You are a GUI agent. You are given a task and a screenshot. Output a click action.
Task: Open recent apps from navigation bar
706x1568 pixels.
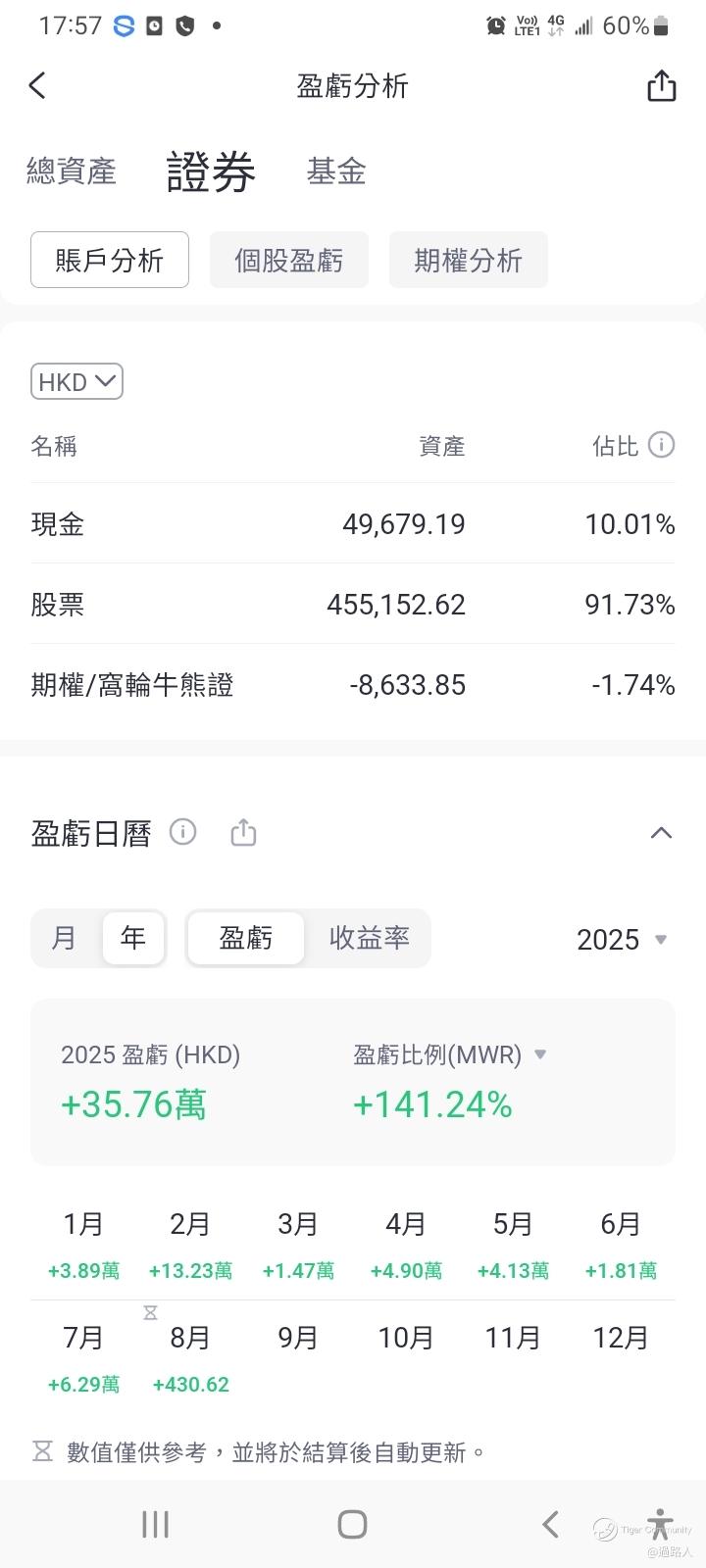(155, 1524)
